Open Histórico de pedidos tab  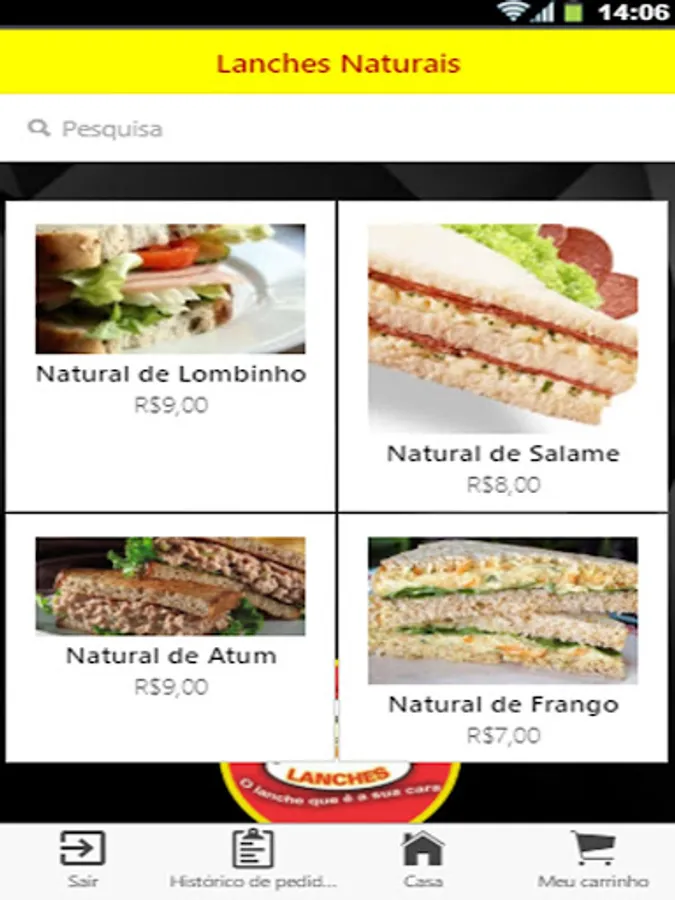tap(253, 859)
